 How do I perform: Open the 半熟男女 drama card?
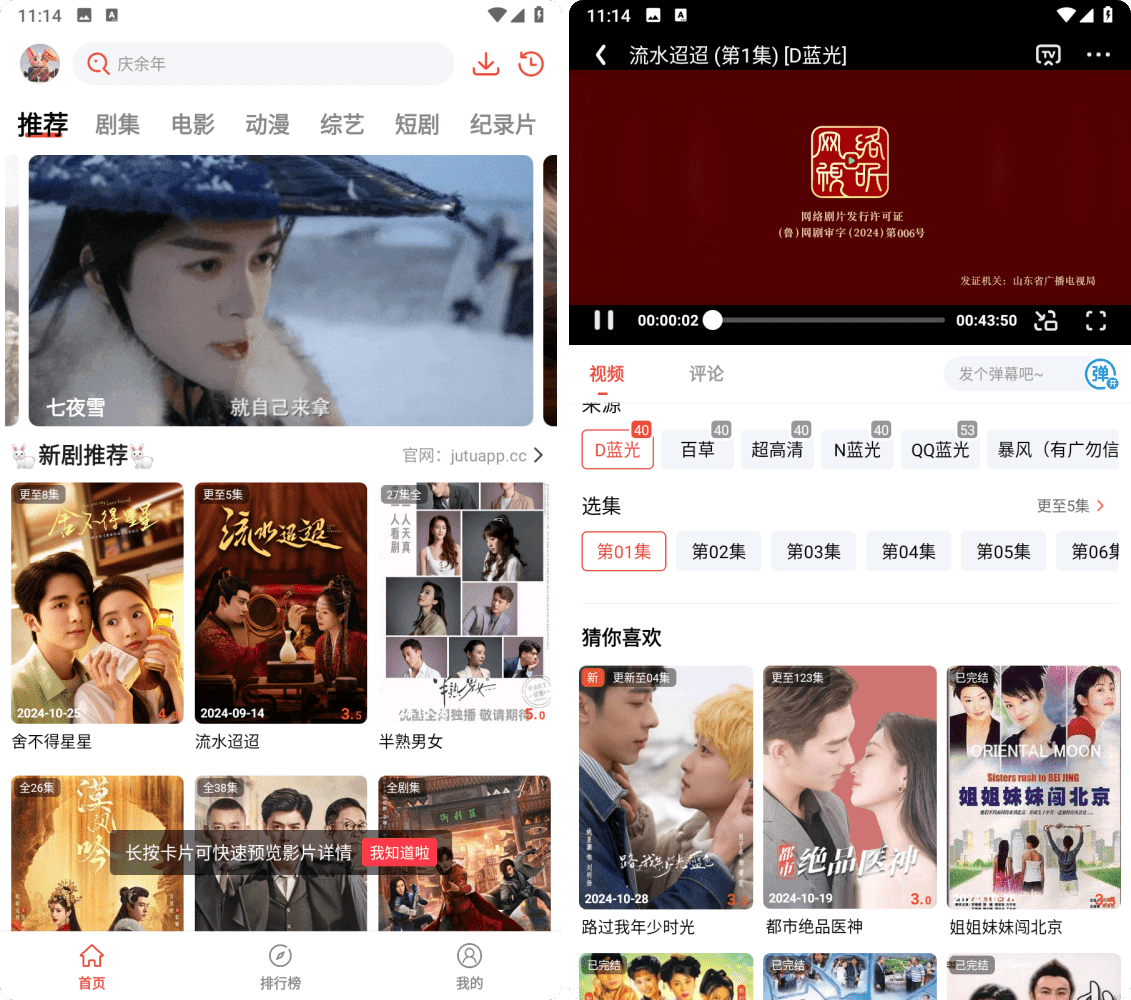(x=464, y=603)
